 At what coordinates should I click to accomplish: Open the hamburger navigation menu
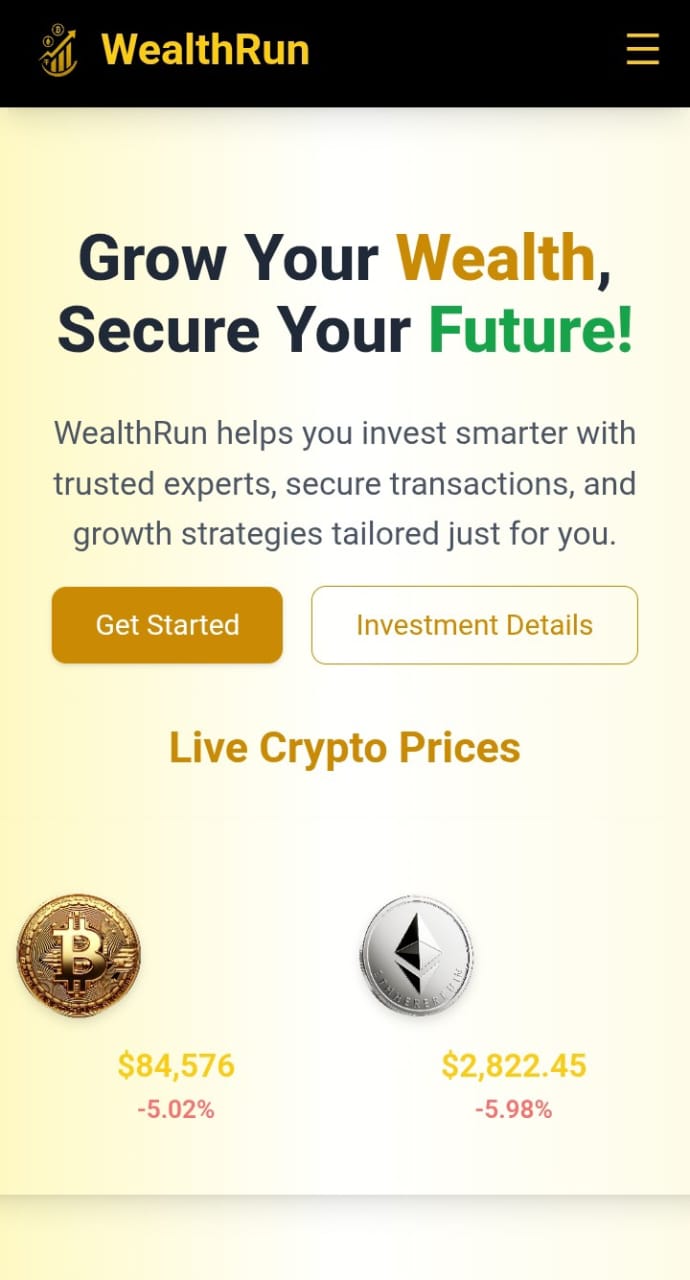[642, 49]
